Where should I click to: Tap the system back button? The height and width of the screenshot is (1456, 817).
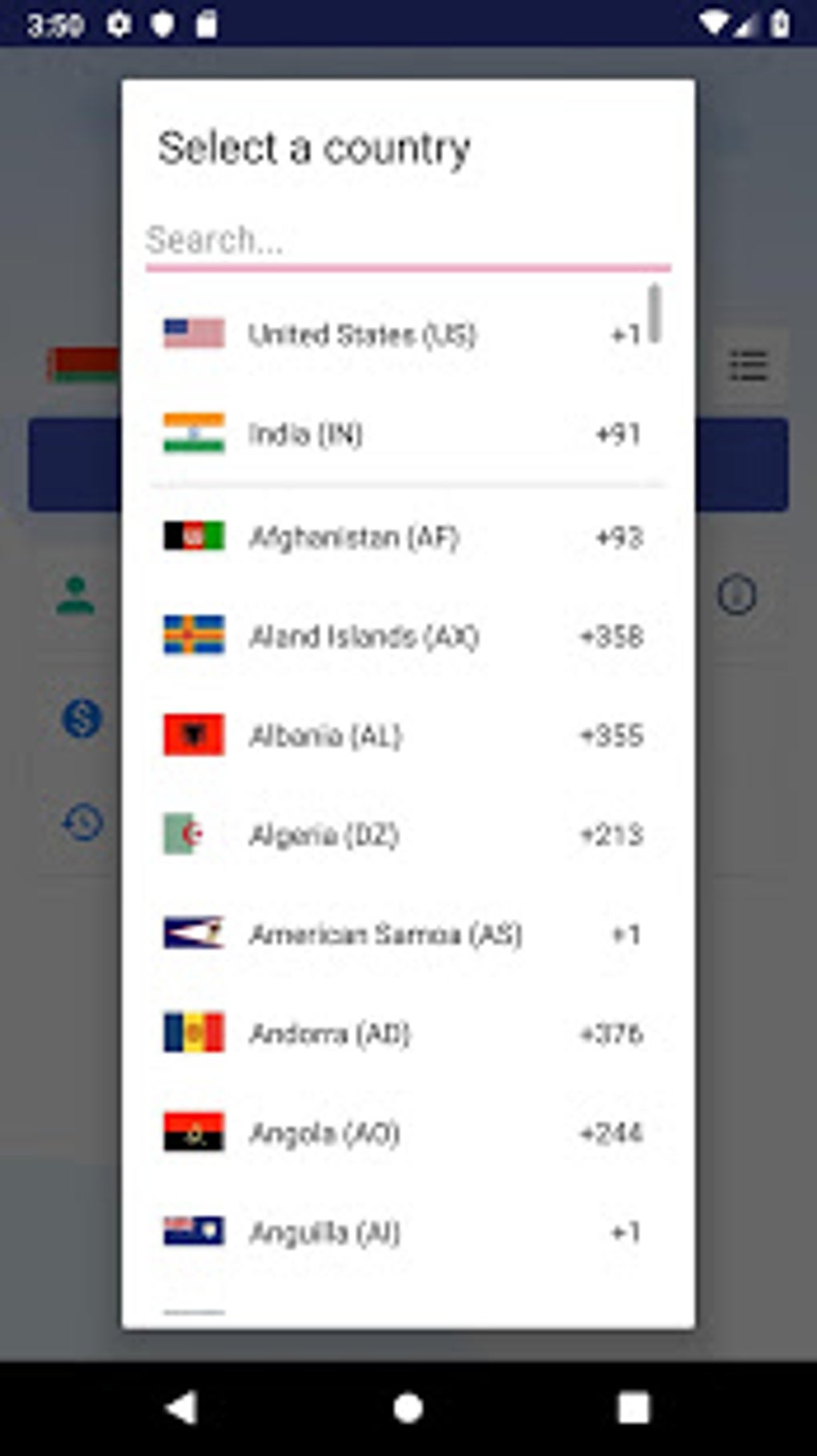tap(182, 1408)
